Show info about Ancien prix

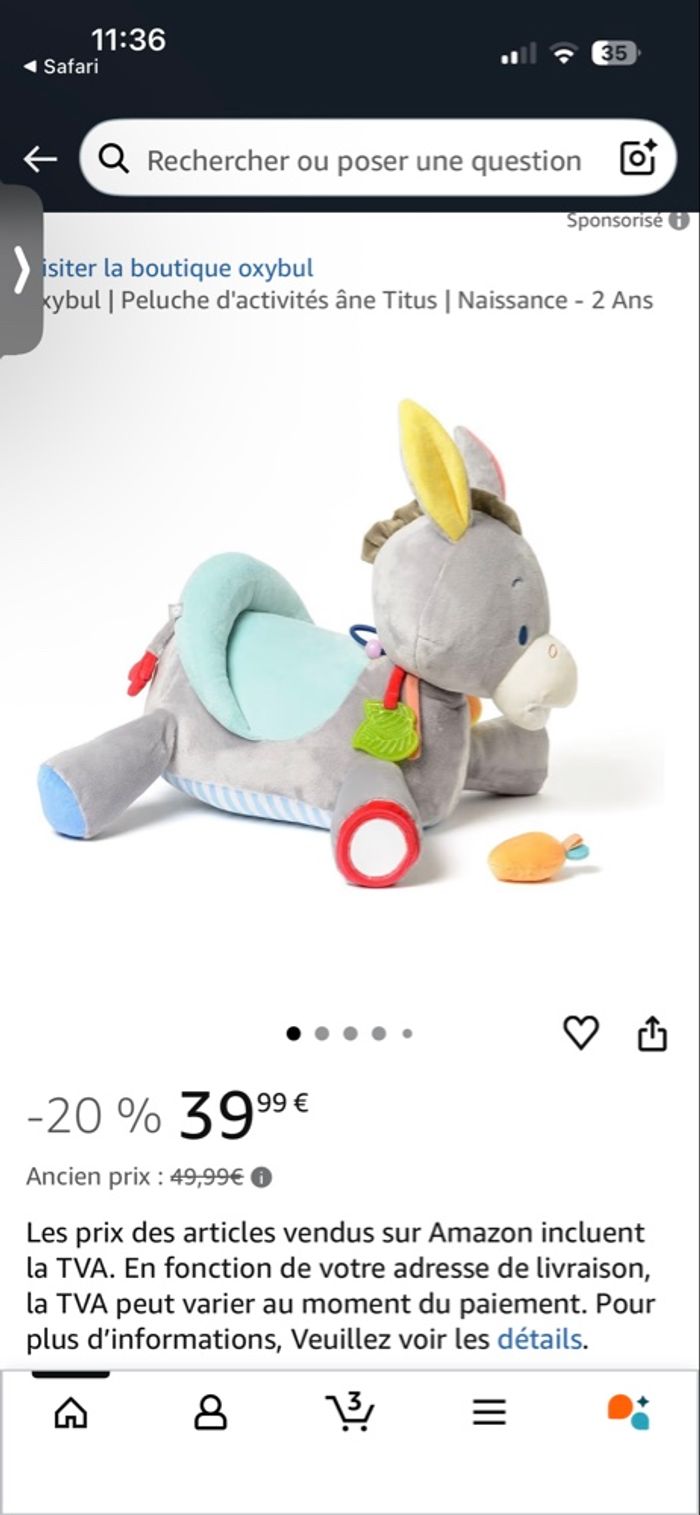click(x=262, y=1178)
